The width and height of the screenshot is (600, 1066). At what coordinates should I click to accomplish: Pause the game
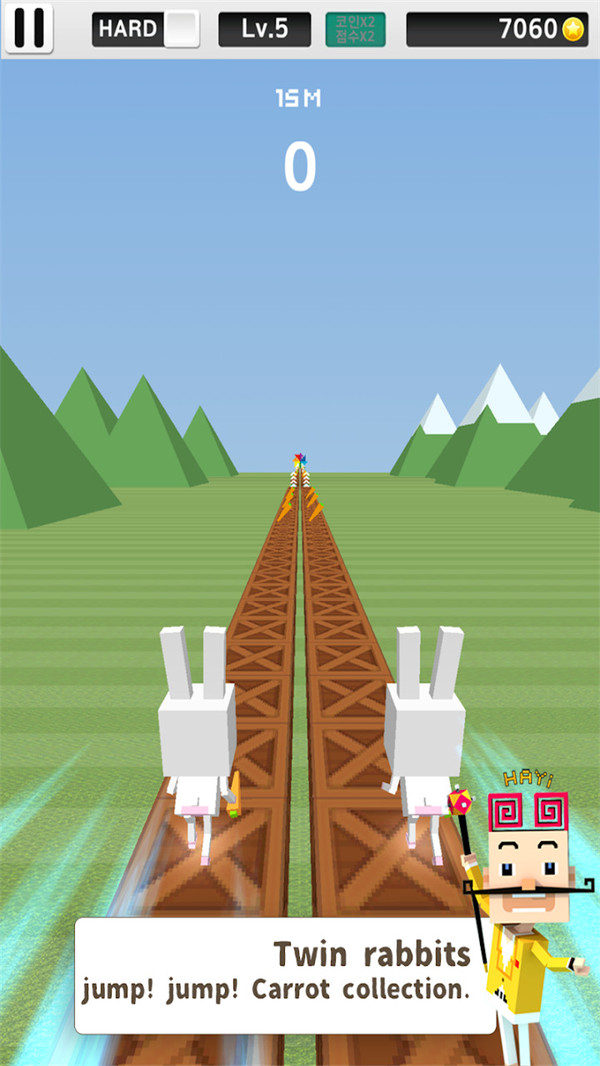[x=28, y=28]
